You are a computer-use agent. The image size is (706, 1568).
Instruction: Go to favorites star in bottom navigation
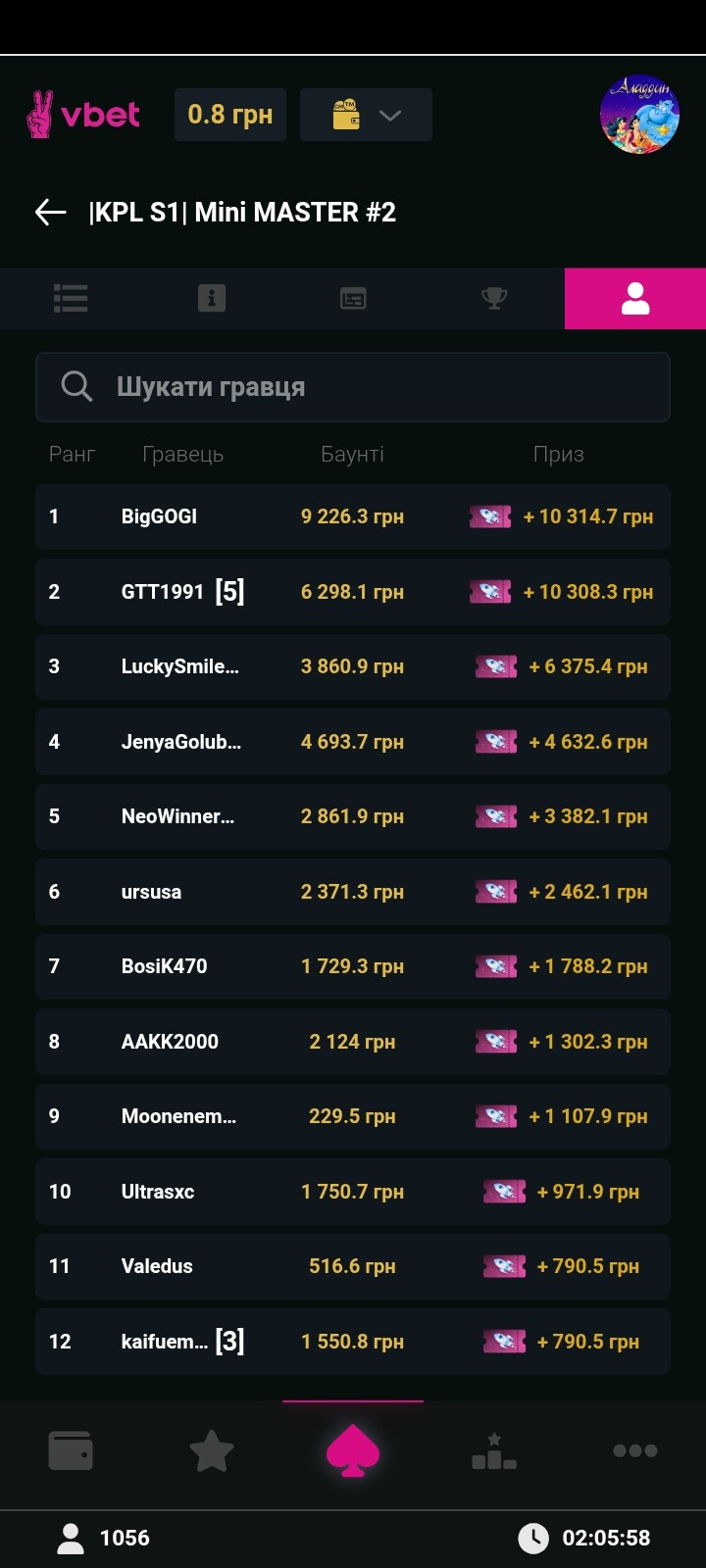click(x=212, y=1450)
